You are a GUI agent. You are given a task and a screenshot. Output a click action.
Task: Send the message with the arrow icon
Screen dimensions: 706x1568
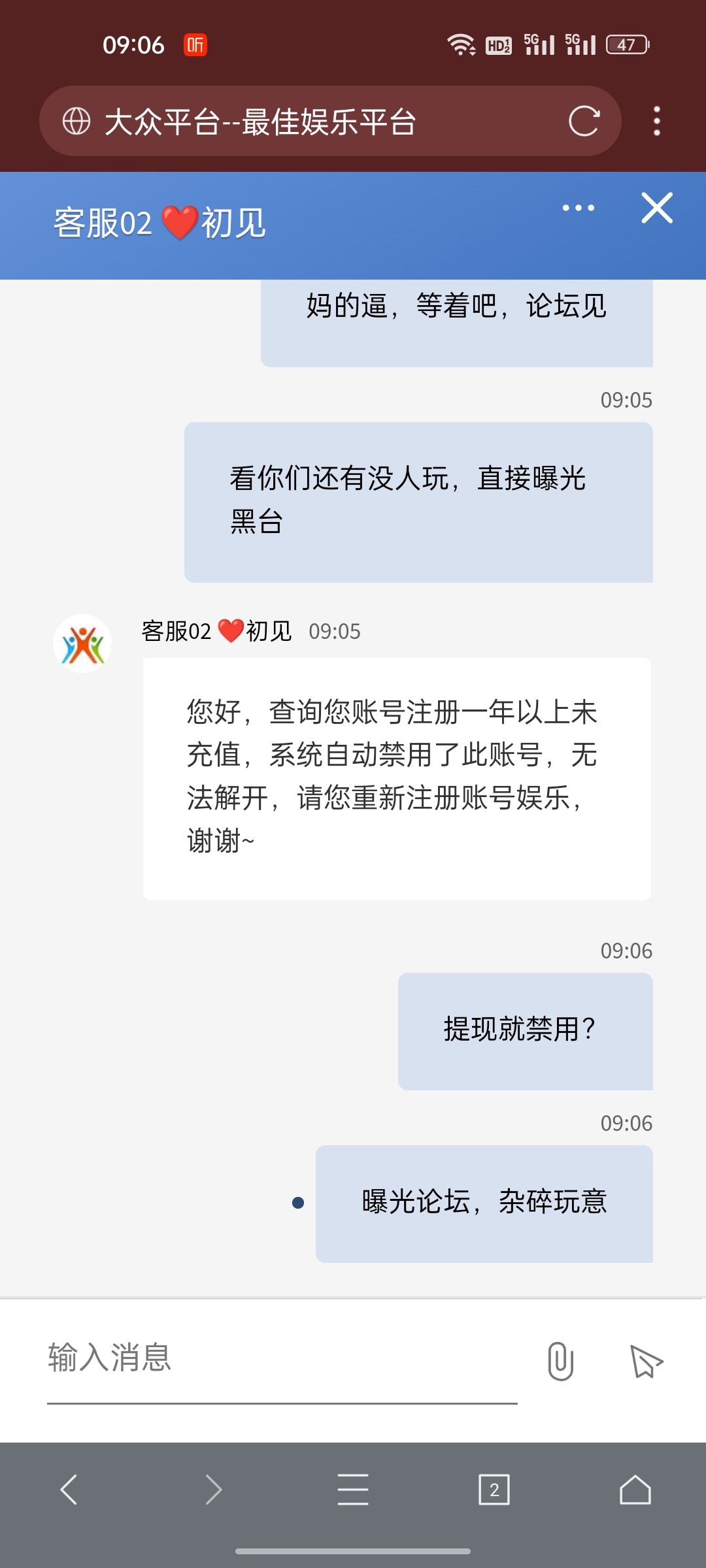coord(646,1362)
